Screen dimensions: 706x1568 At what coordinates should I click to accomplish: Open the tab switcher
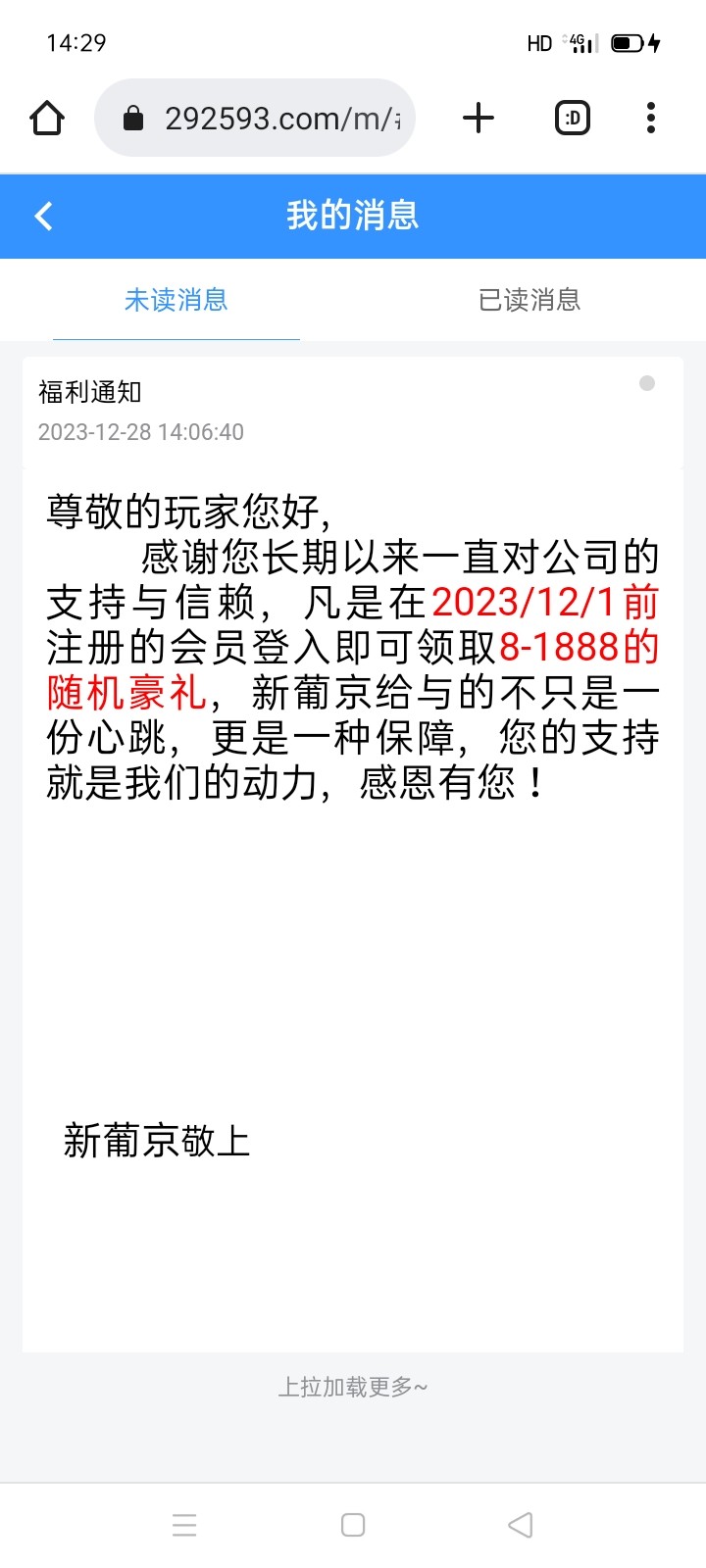573,119
